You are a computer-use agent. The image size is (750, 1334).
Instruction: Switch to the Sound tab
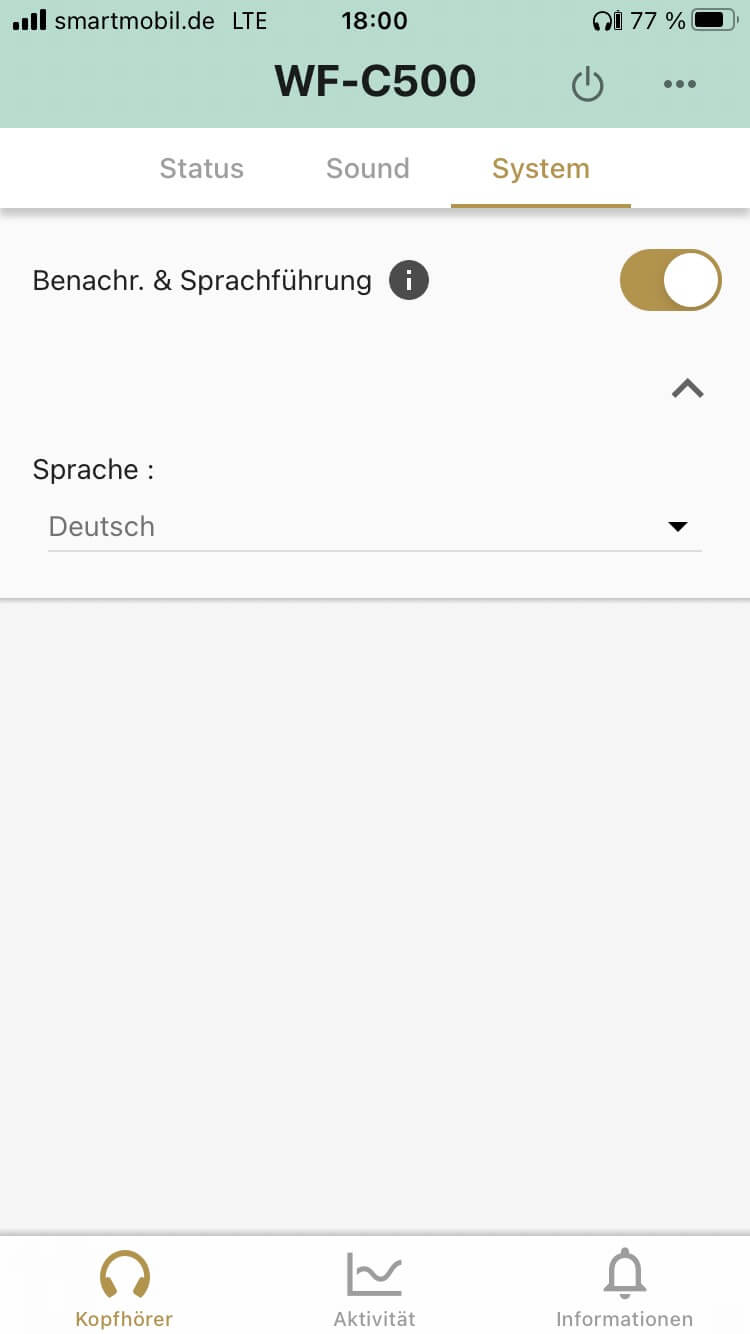click(367, 168)
